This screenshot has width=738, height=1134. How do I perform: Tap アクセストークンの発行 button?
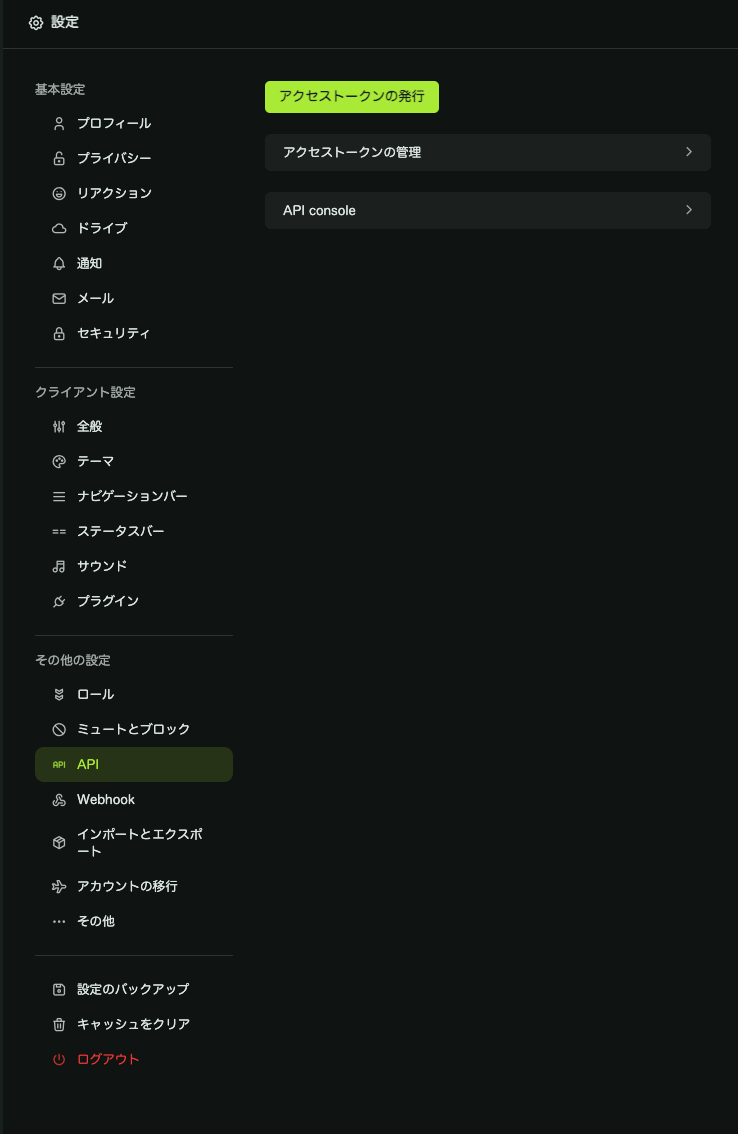(x=351, y=96)
